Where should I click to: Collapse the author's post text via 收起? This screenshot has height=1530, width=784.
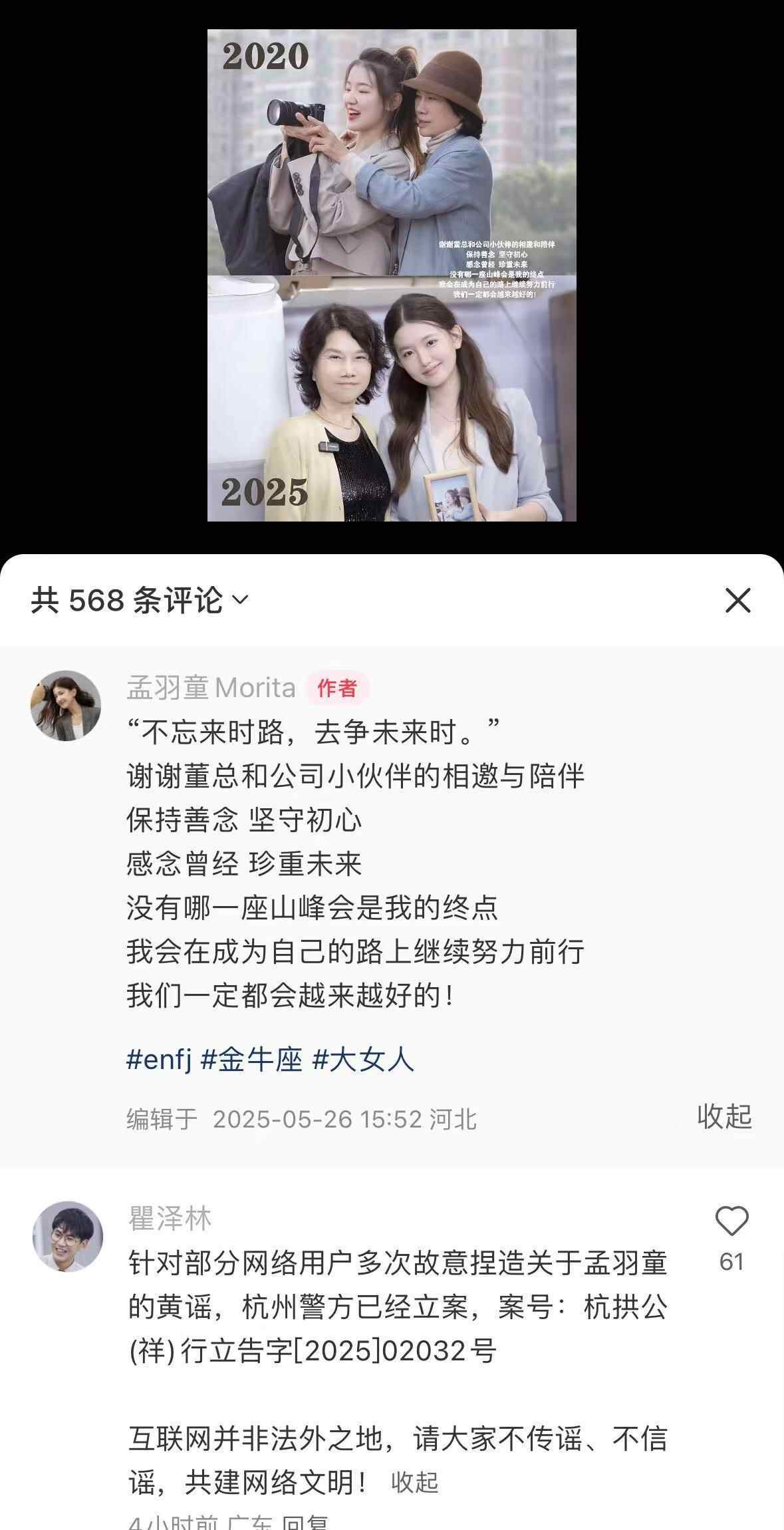coord(724,1117)
